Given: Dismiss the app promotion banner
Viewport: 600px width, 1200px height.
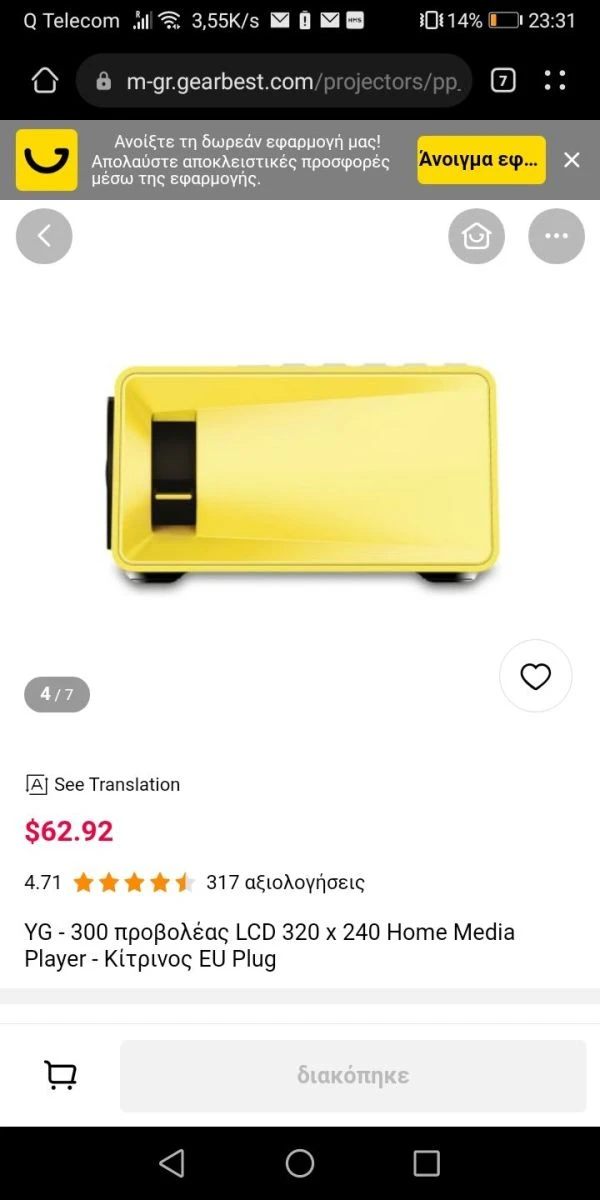Looking at the screenshot, I should (x=571, y=160).
